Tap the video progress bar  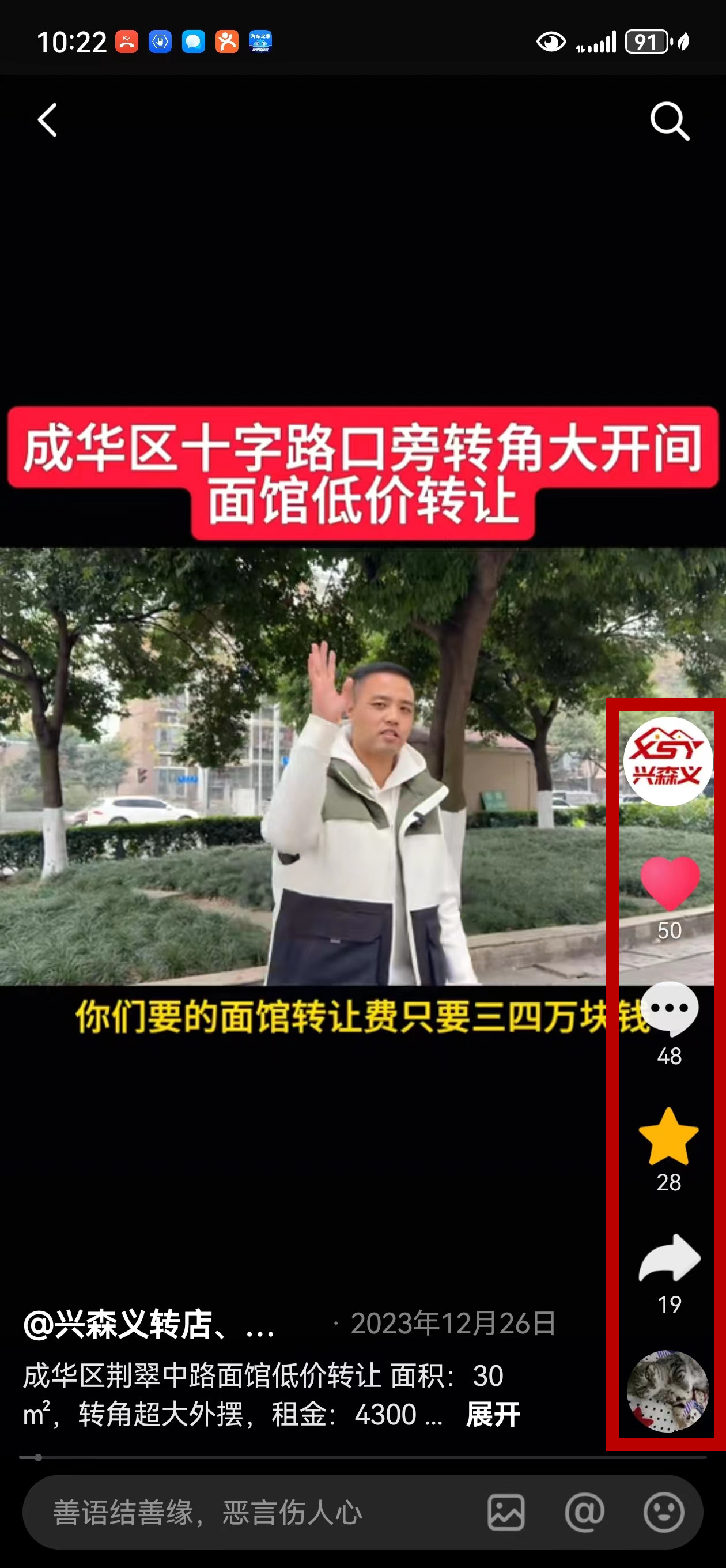362,1458
